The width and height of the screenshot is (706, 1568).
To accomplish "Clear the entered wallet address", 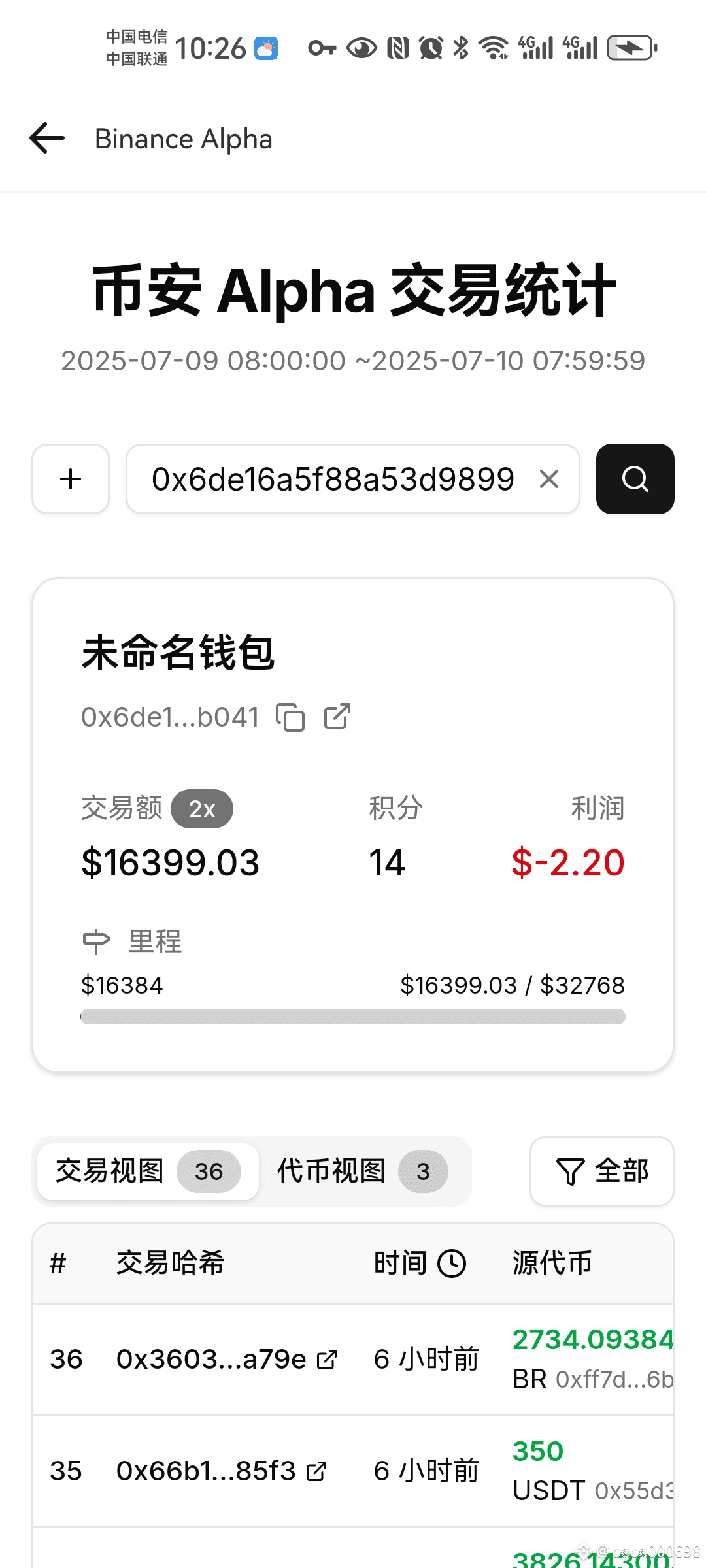I will coord(549,479).
